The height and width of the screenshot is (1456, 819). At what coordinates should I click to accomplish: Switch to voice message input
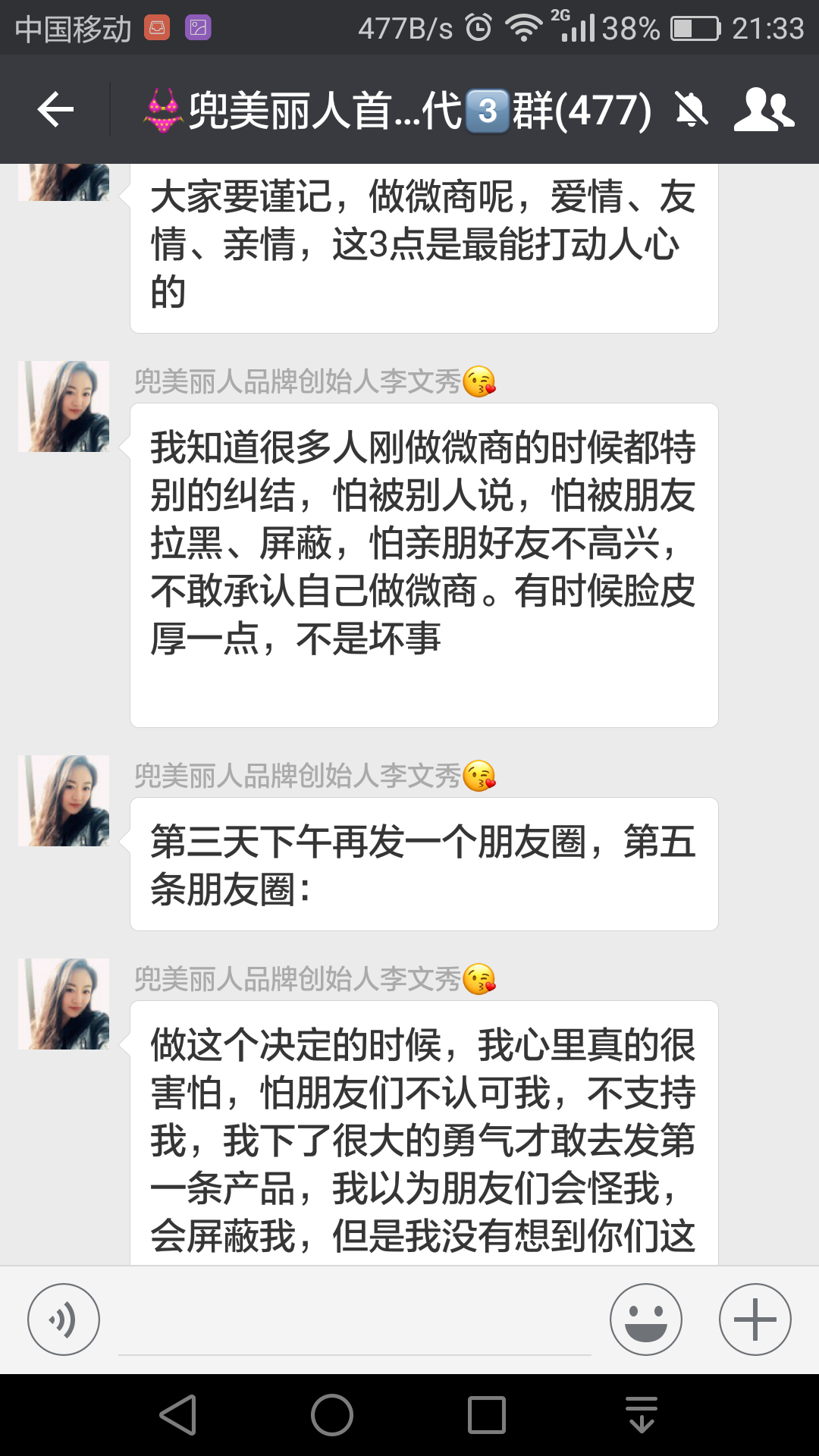point(64,1319)
